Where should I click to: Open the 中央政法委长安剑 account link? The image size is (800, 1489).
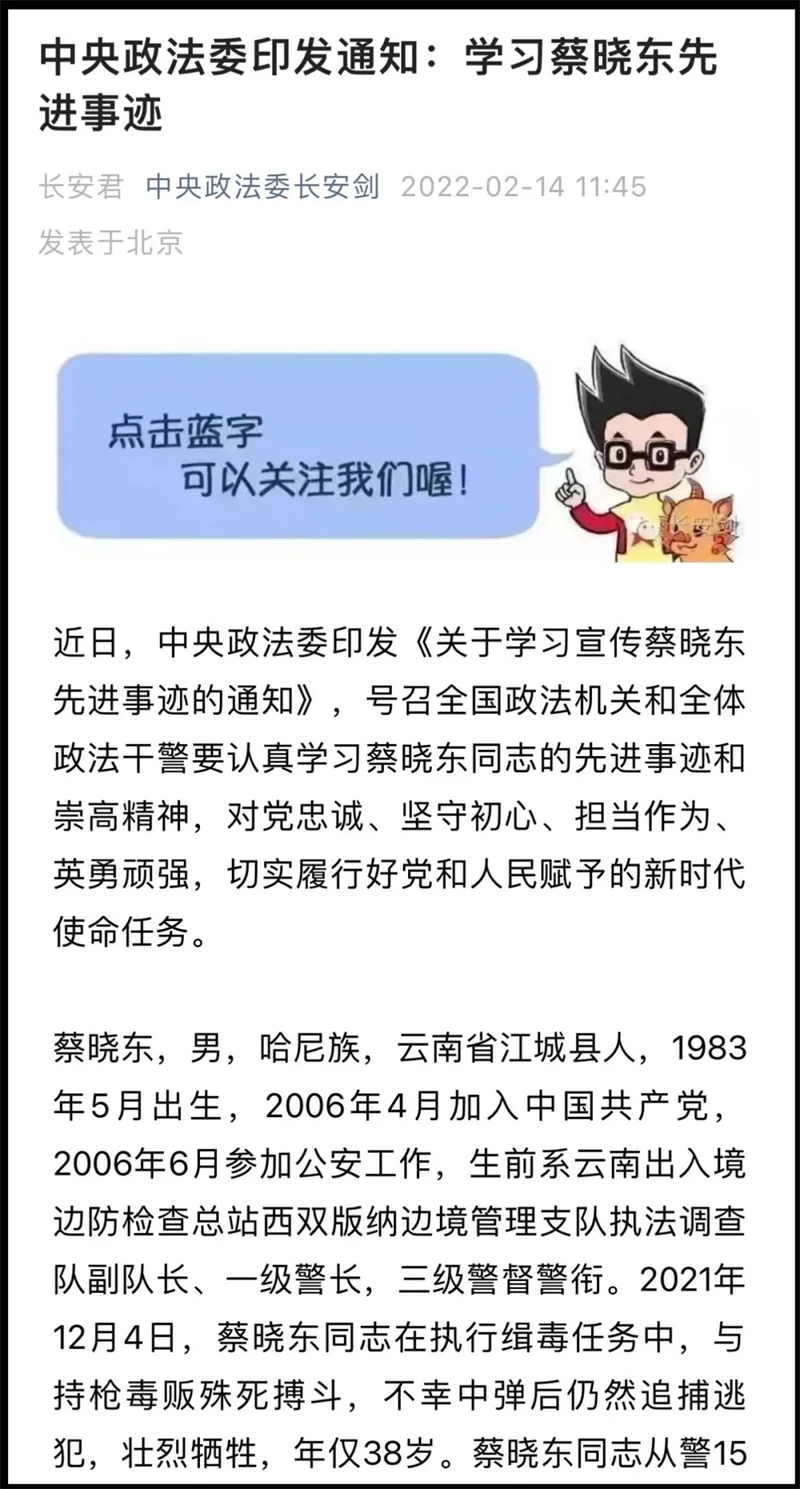pos(262,187)
